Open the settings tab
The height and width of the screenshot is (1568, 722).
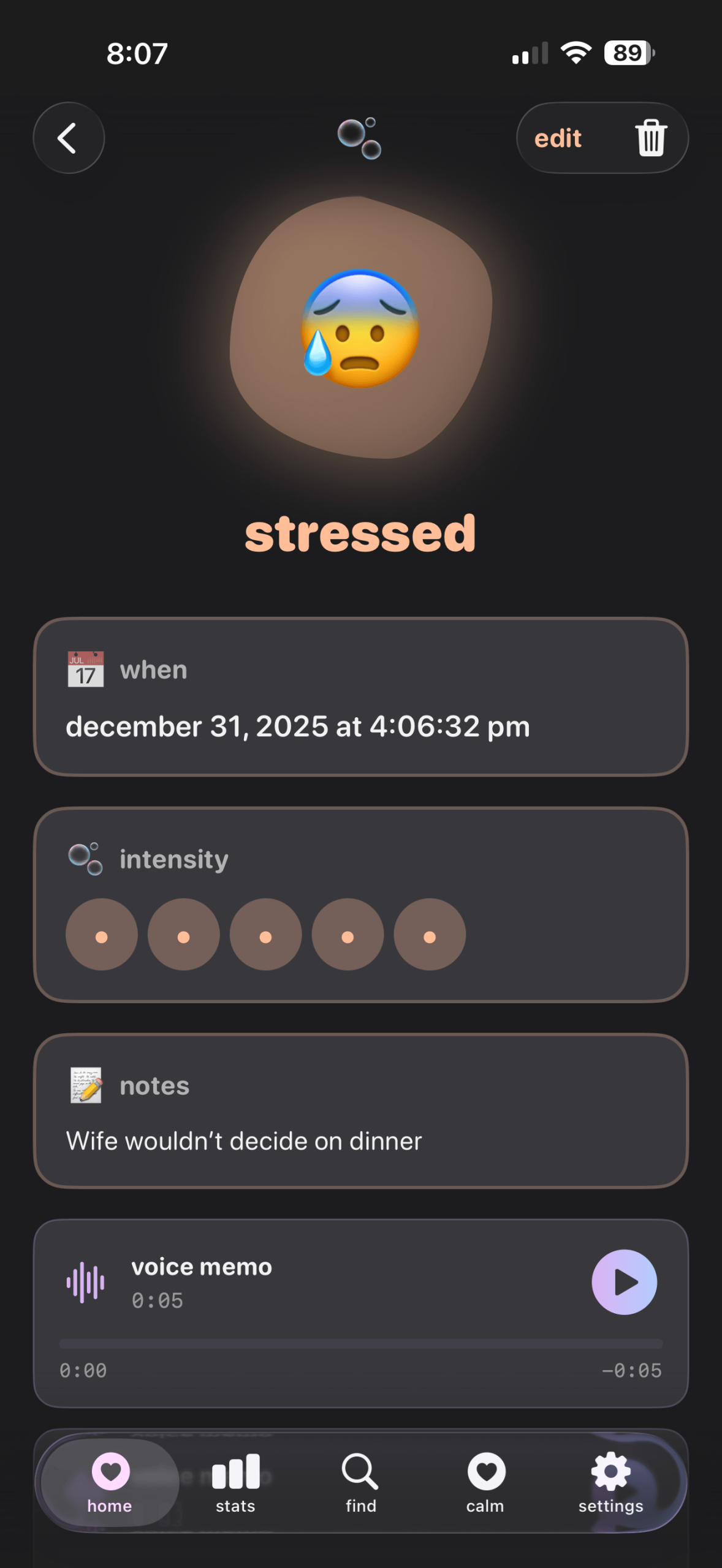point(610,1482)
